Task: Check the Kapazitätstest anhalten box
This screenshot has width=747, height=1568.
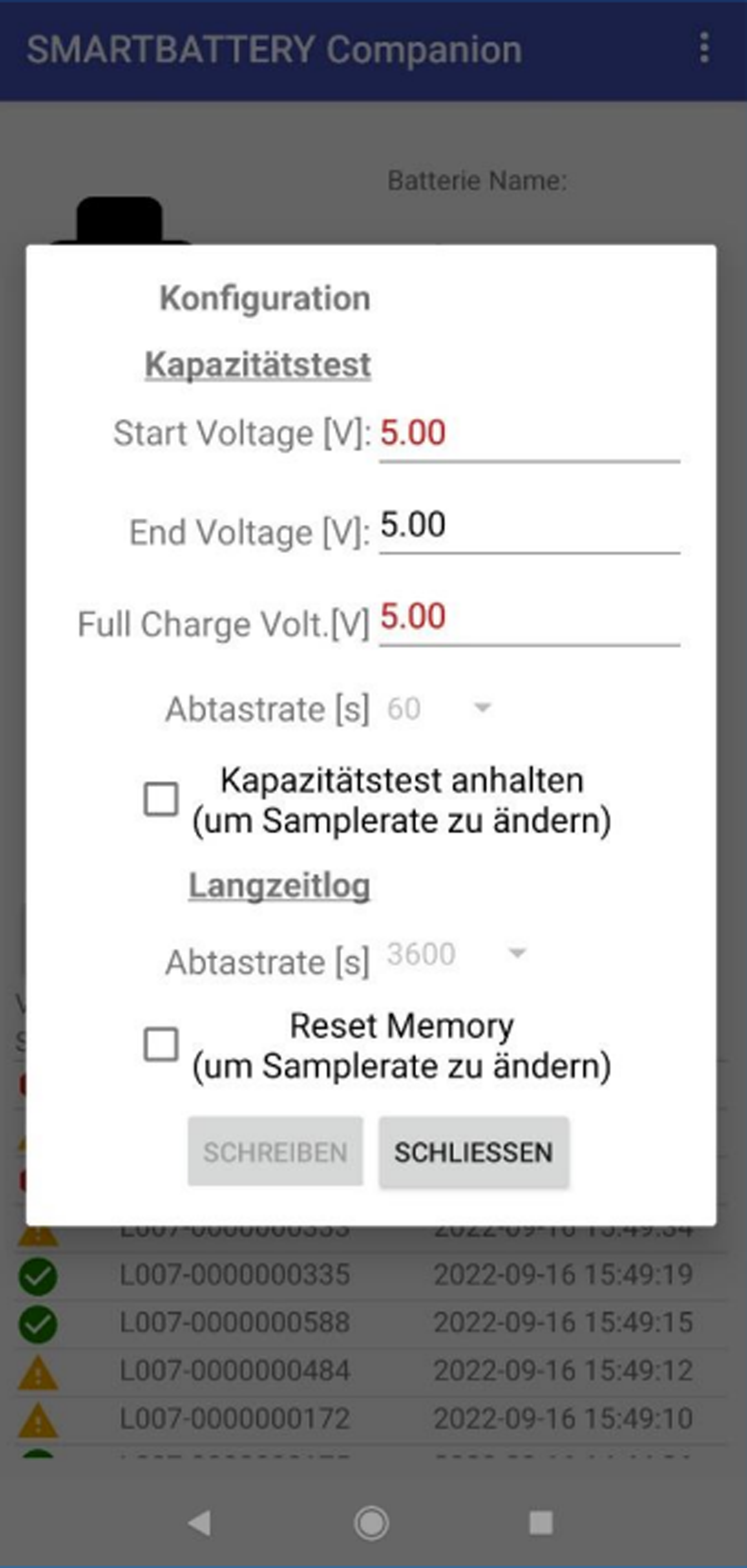Action: pyautogui.click(x=161, y=799)
